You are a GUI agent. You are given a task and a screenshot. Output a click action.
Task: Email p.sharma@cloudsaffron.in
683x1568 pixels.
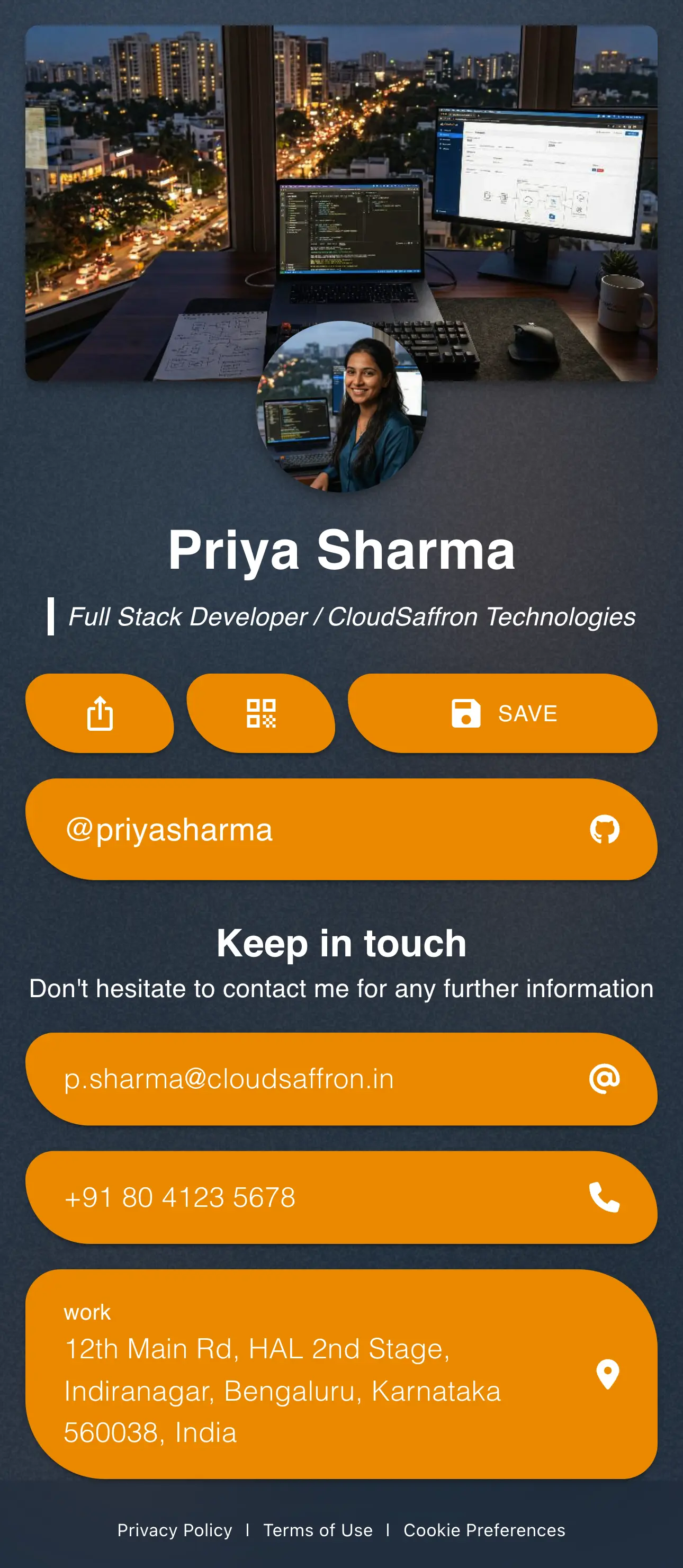[x=341, y=1079]
